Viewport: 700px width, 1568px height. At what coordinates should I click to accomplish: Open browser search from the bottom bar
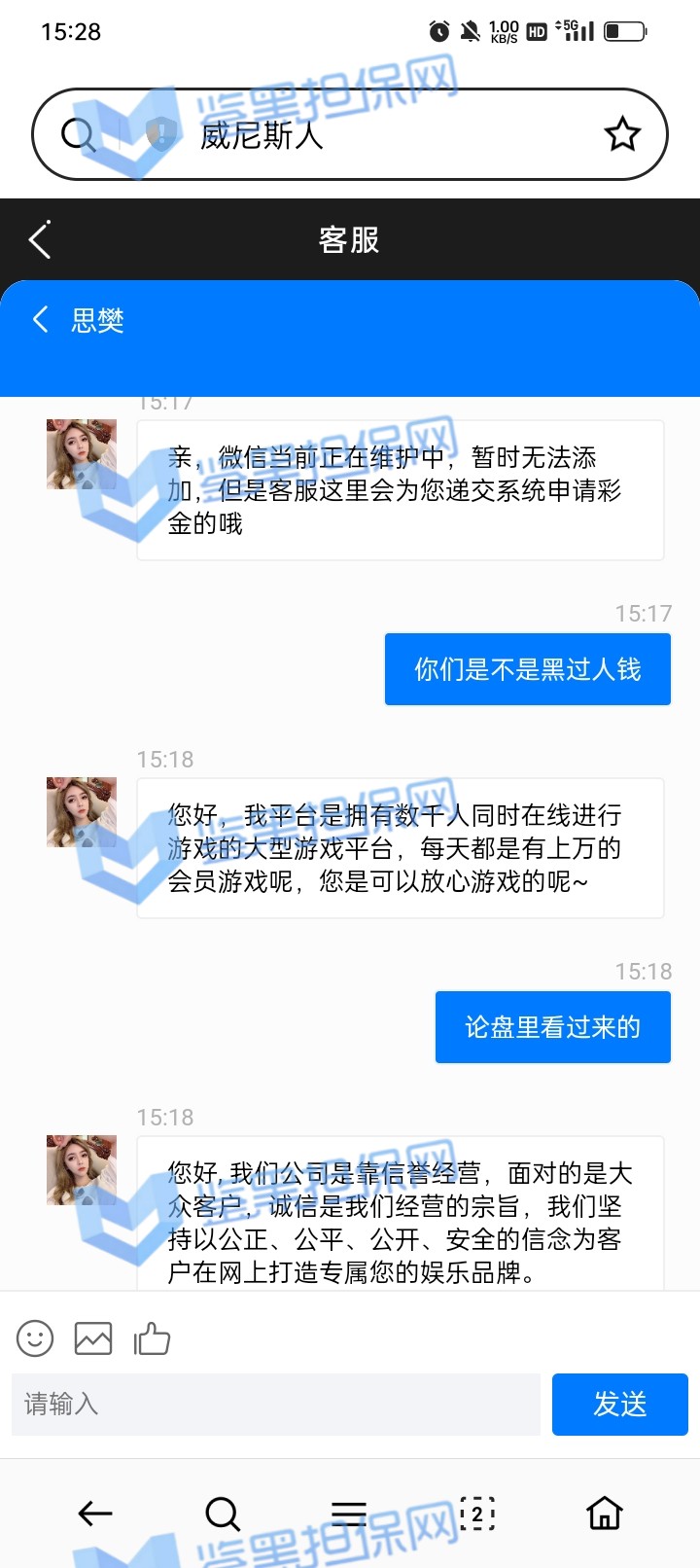pos(223,1514)
